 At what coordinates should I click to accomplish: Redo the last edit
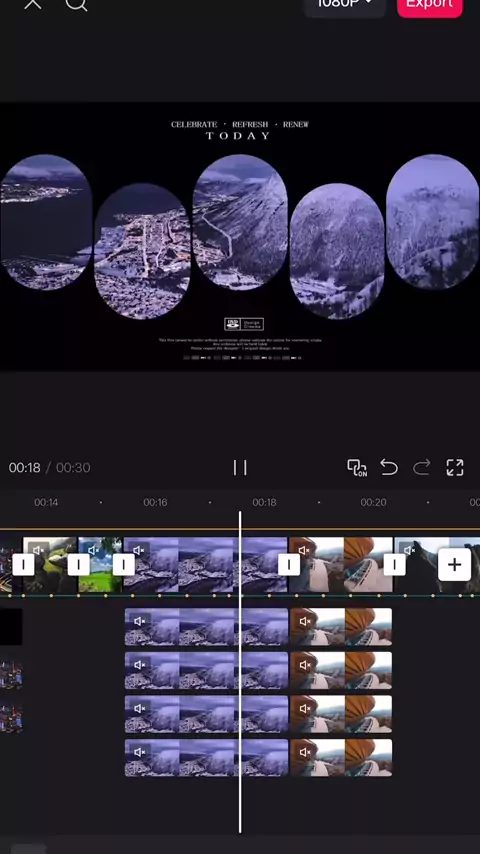click(422, 467)
